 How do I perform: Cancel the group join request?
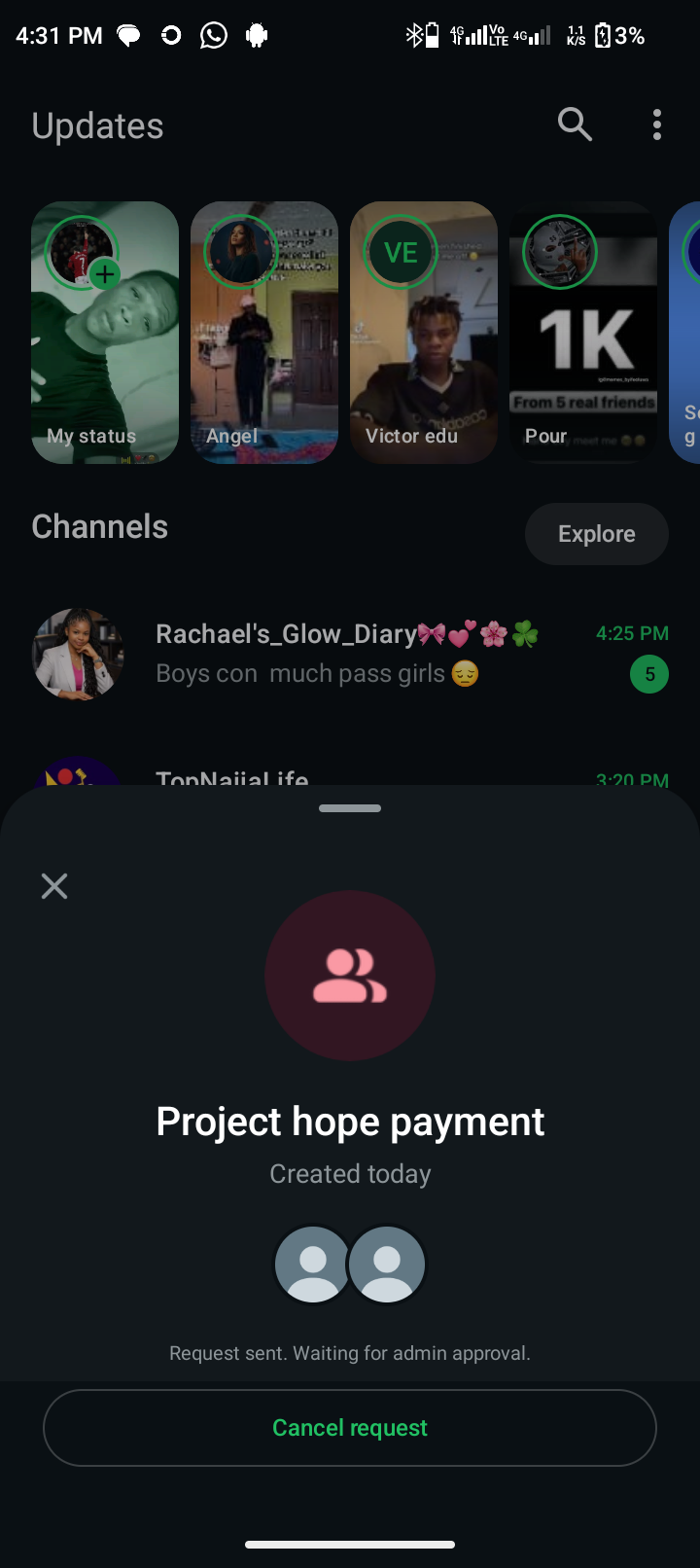(x=350, y=1427)
